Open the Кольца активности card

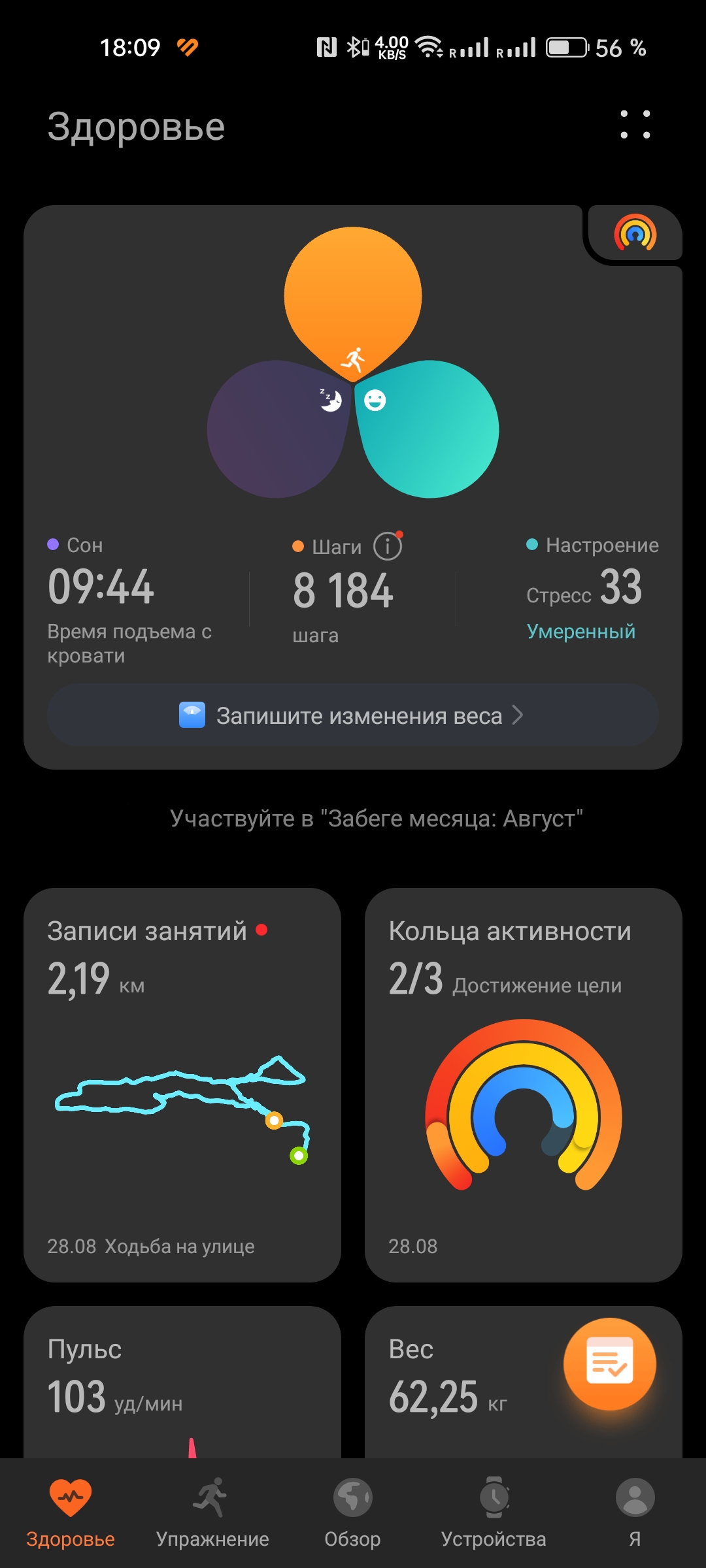click(524, 1085)
